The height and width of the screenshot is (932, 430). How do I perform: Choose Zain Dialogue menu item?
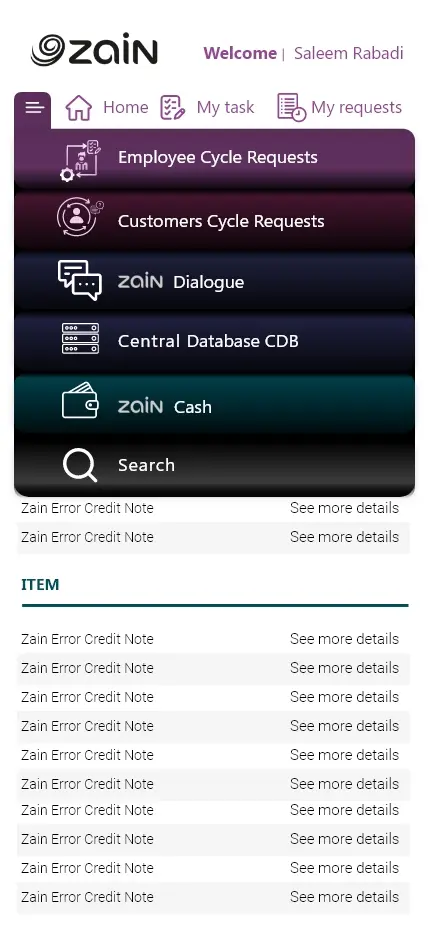(215, 282)
